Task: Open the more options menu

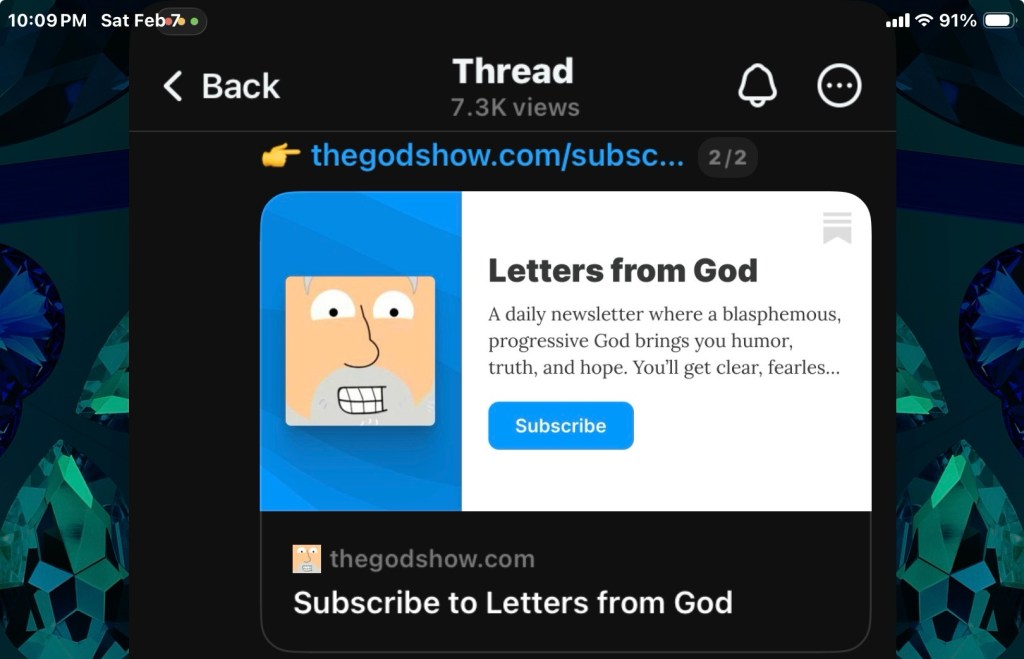Action: pos(839,86)
